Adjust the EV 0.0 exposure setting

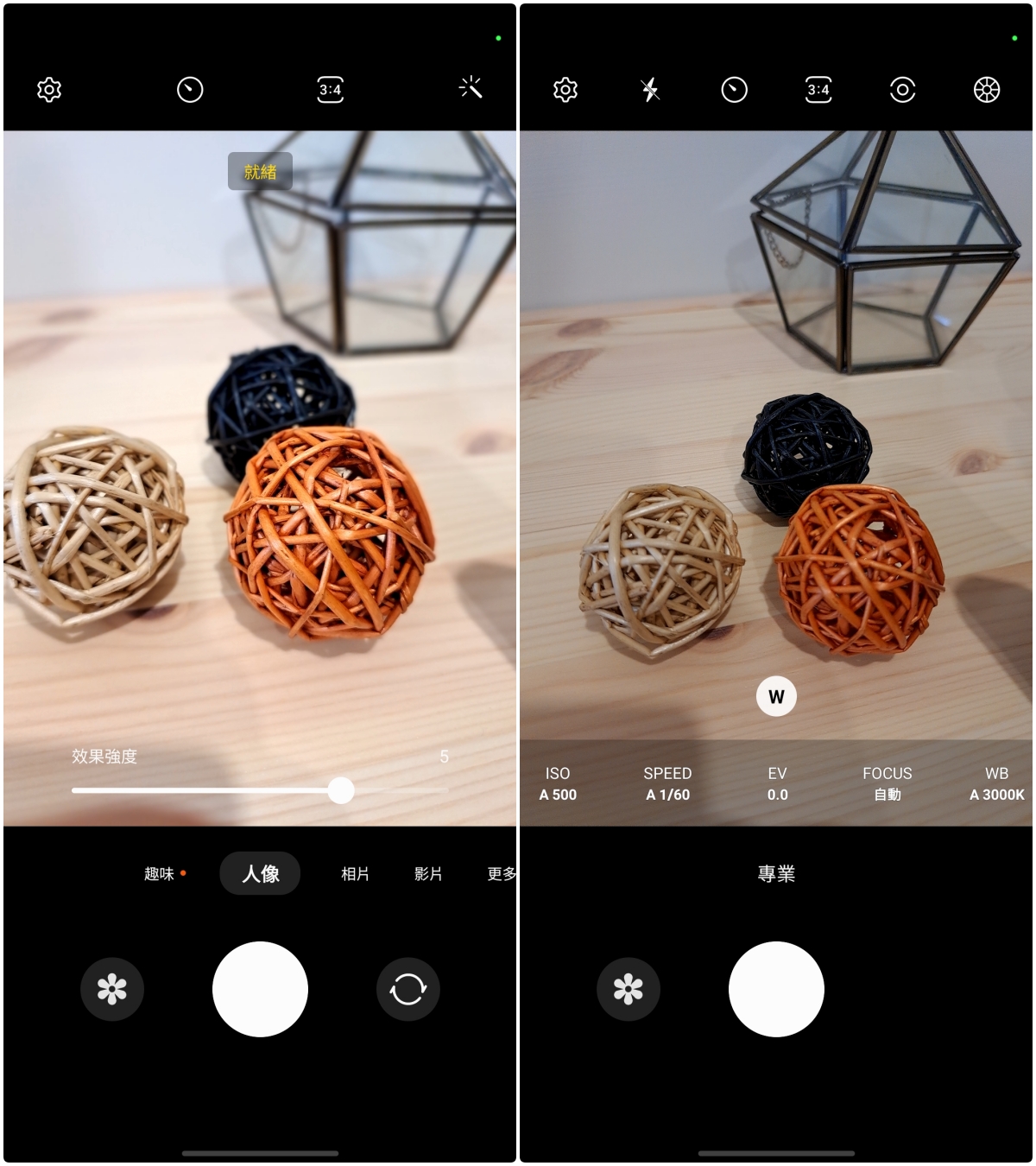click(777, 783)
